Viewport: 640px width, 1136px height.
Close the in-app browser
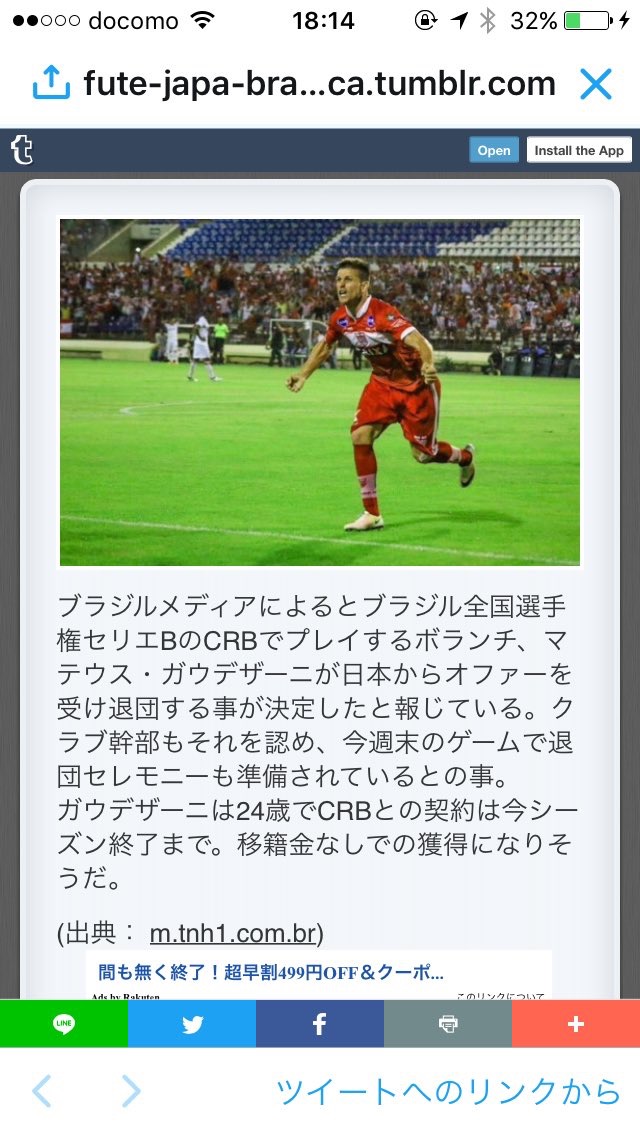(x=596, y=84)
